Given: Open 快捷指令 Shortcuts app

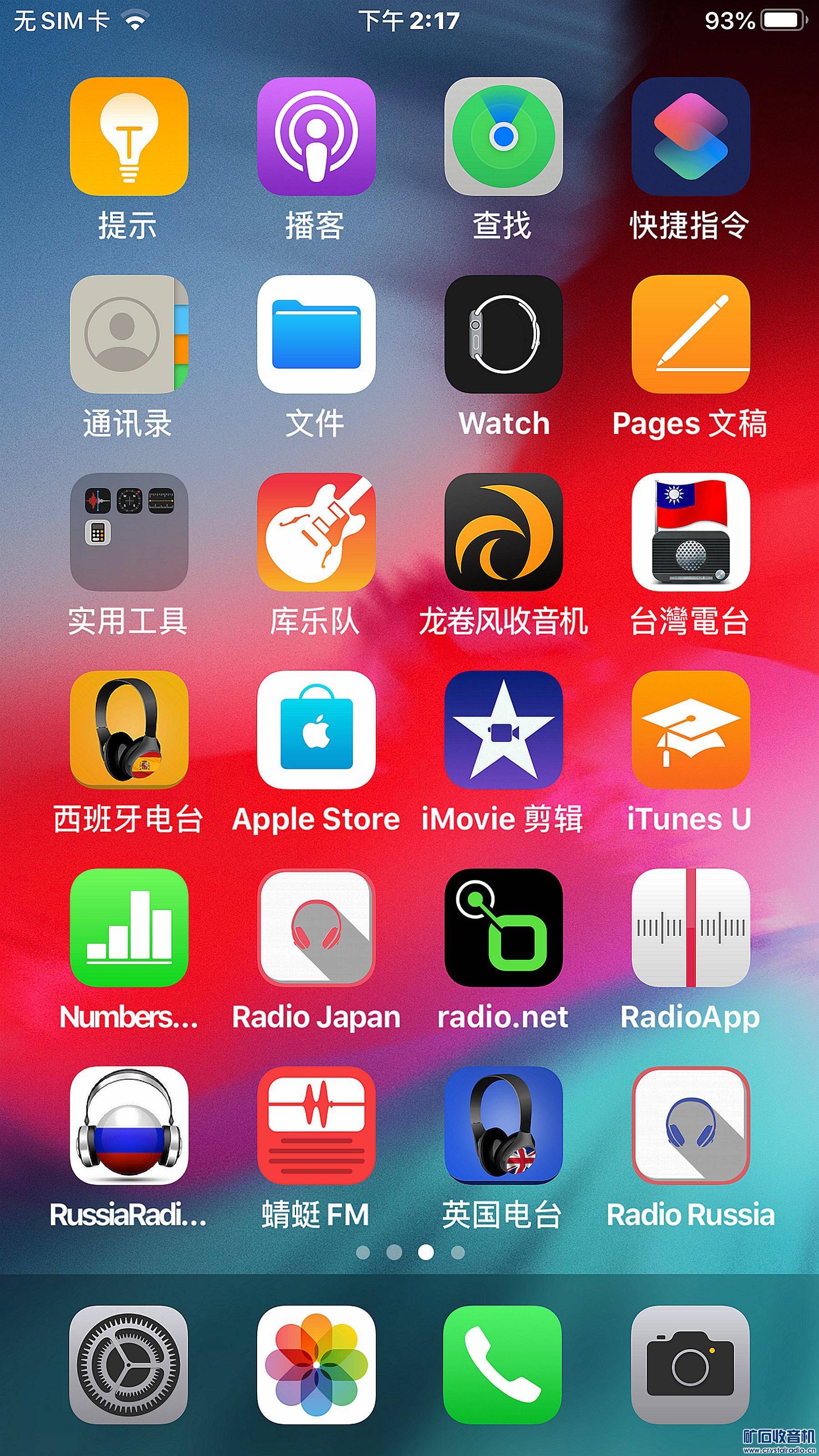Looking at the screenshot, I should pos(690,136).
